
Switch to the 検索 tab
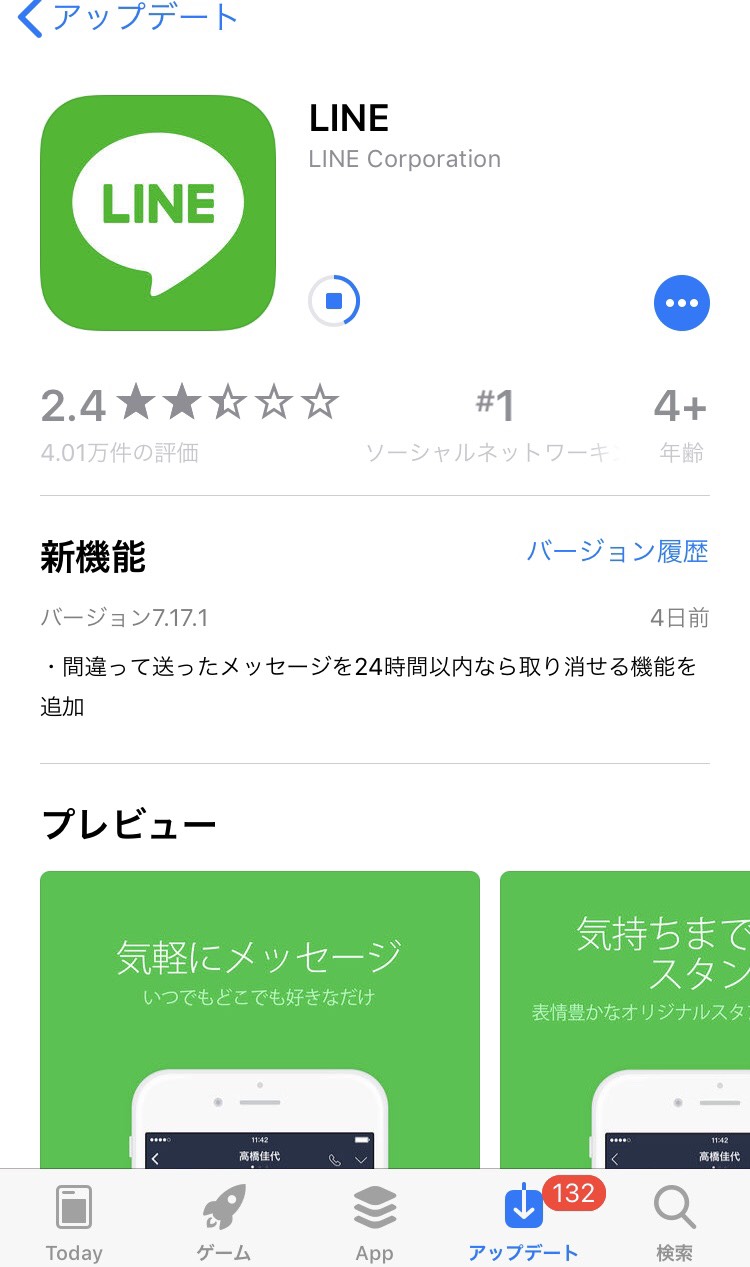674,1222
